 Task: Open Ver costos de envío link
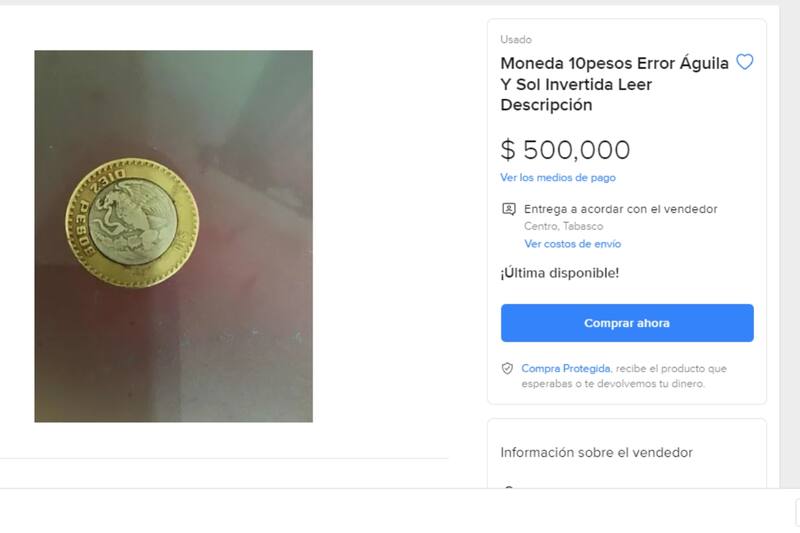[x=572, y=244]
